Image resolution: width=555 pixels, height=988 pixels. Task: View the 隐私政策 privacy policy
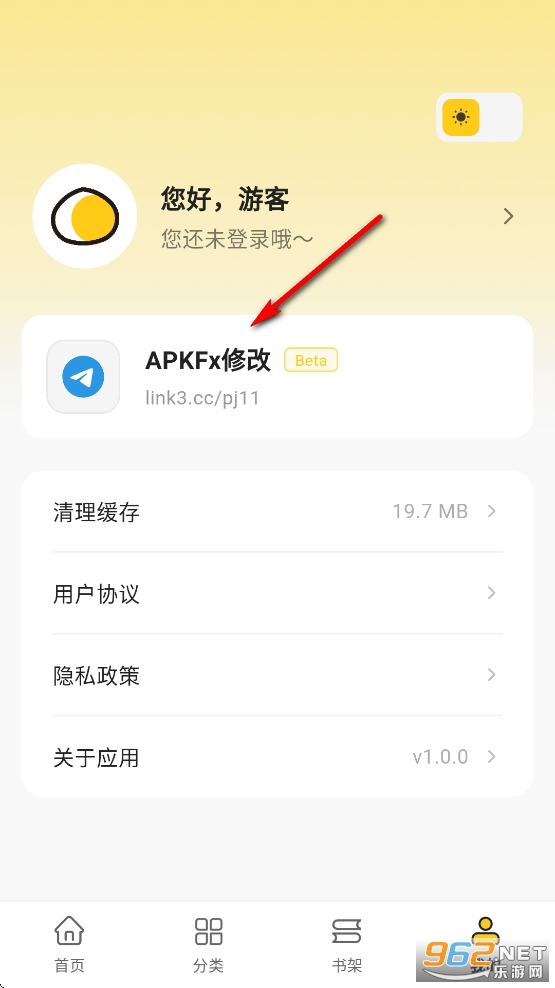(x=277, y=675)
